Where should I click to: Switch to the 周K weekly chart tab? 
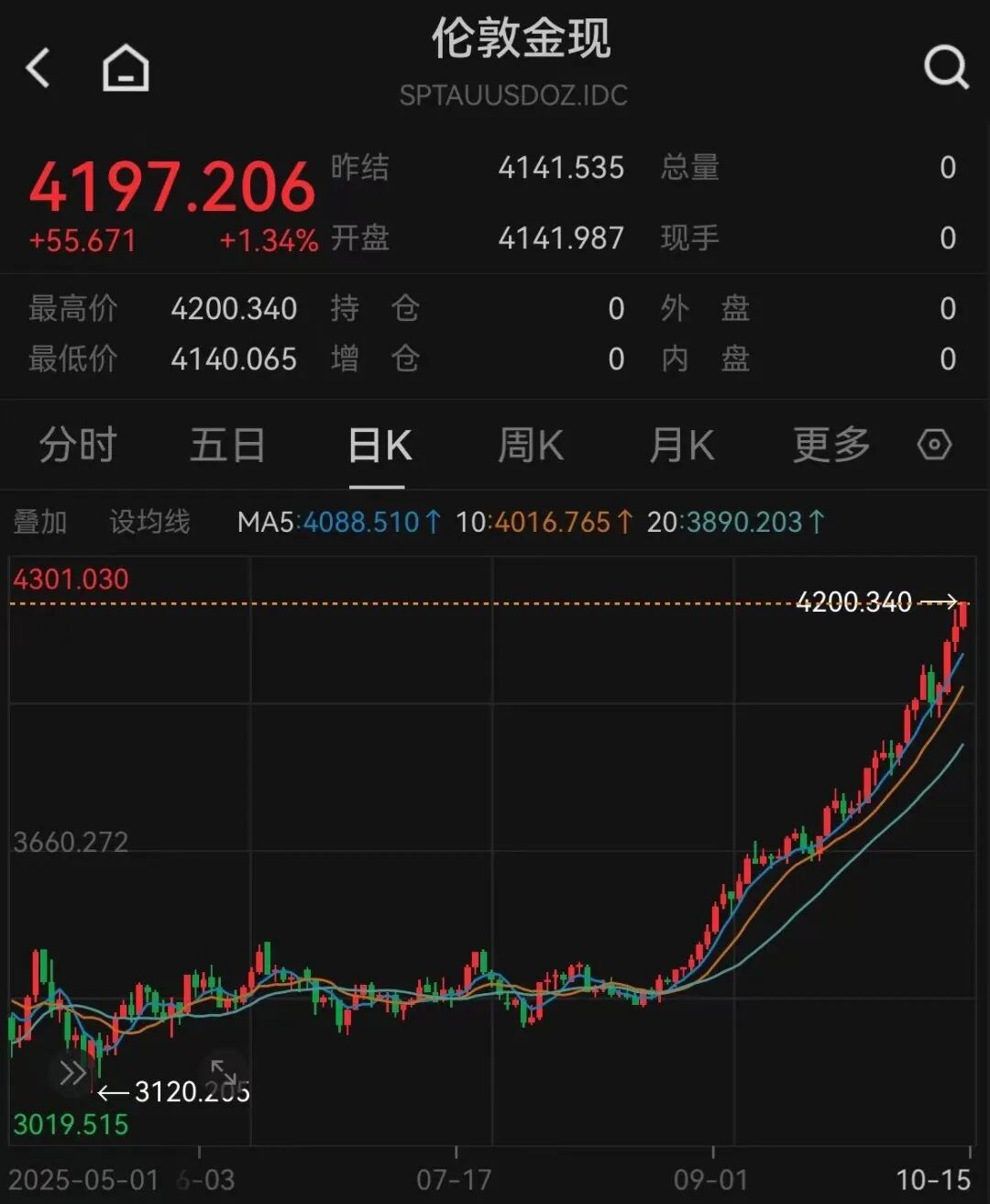point(530,445)
